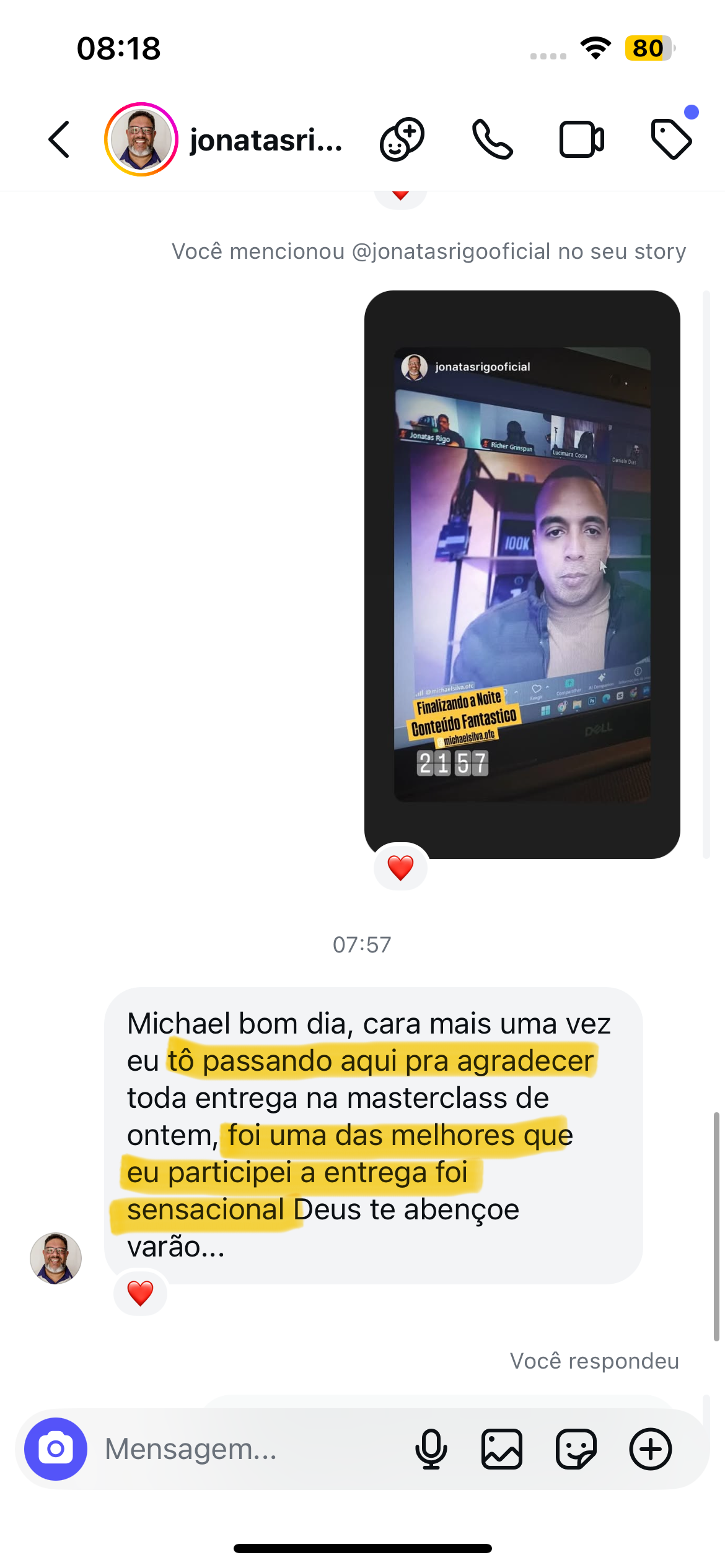
Task: Open sender's small avatar beside the message
Action: (56, 1258)
